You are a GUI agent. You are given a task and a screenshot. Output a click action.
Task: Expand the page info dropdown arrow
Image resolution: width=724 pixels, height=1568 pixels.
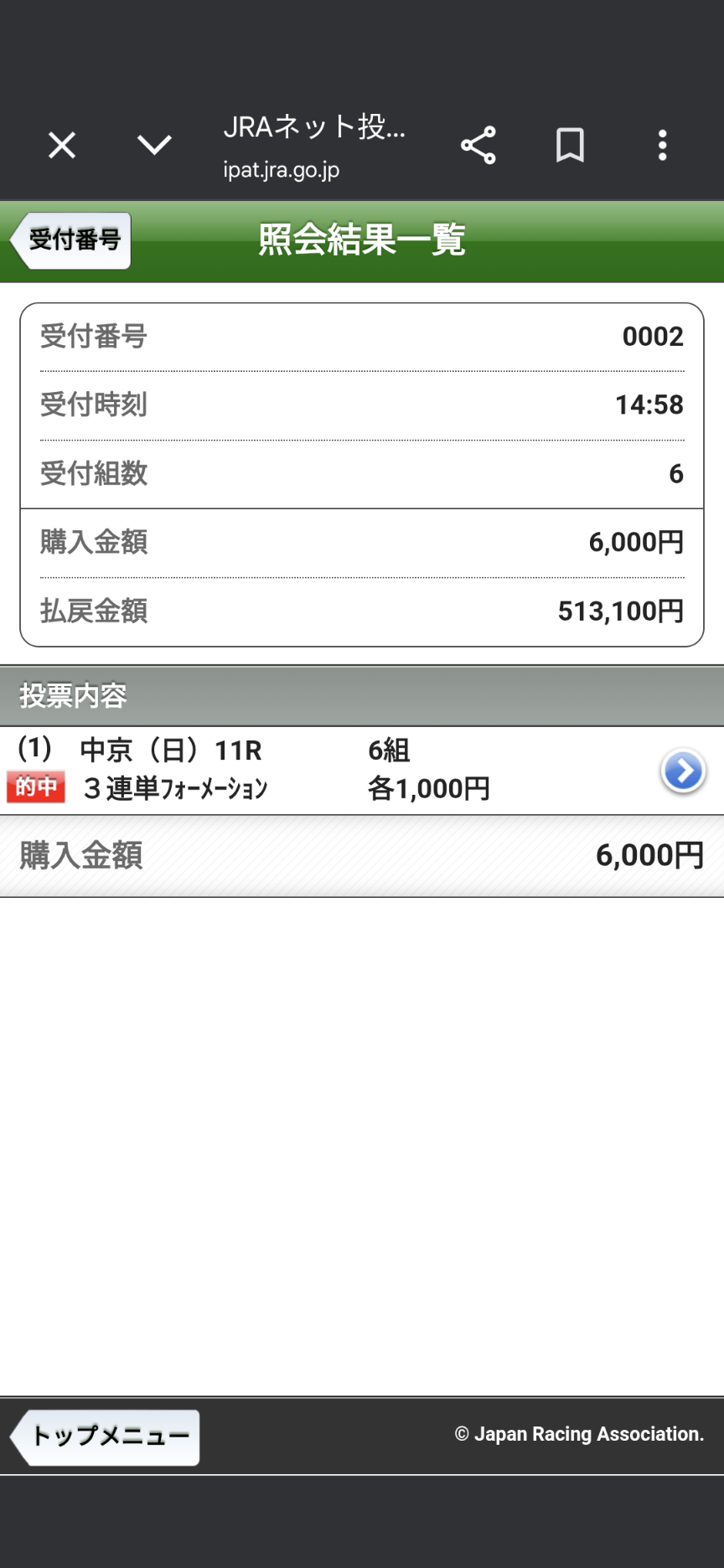tap(154, 146)
